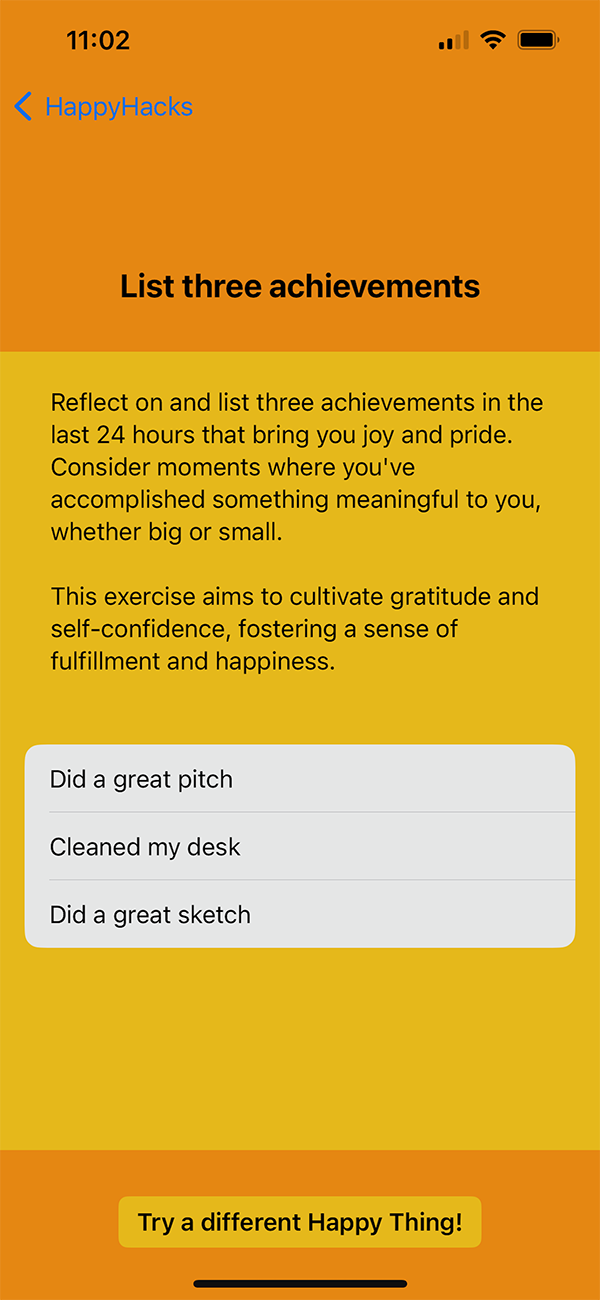
Task: Go back to HappyHacks
Action: [x=104, y=107]
